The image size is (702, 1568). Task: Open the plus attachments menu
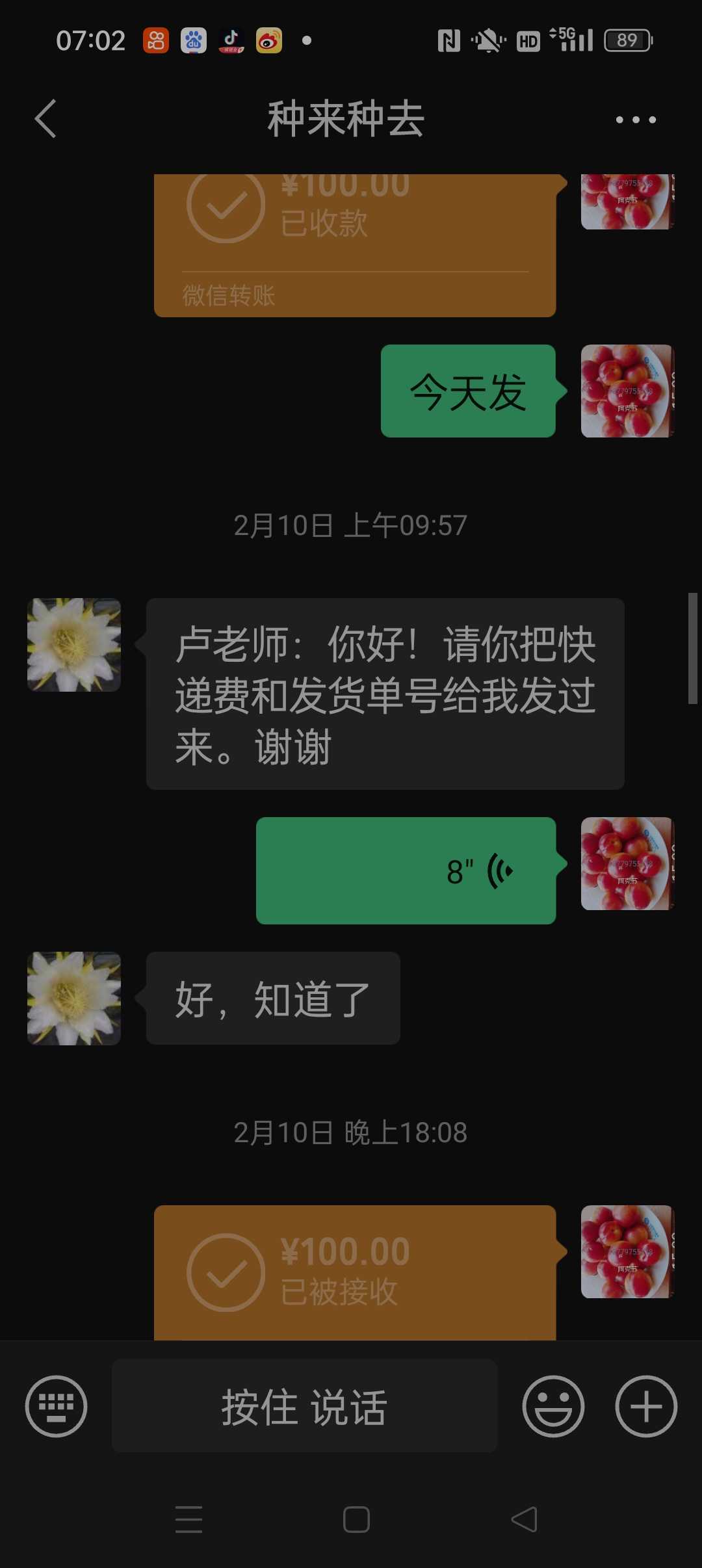pos(646,1406)
